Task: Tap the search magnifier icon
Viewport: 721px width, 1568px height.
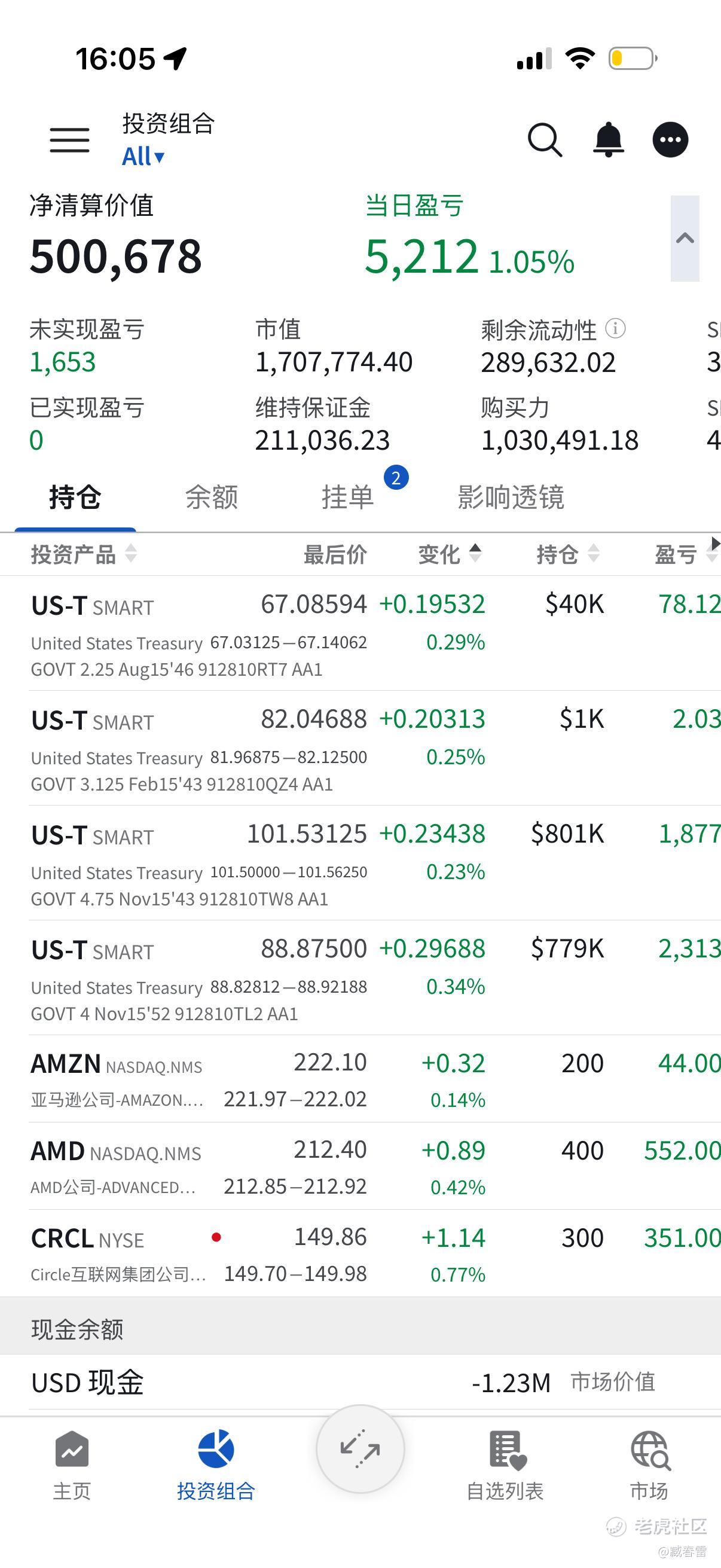Action: click(x=544, y=140)
